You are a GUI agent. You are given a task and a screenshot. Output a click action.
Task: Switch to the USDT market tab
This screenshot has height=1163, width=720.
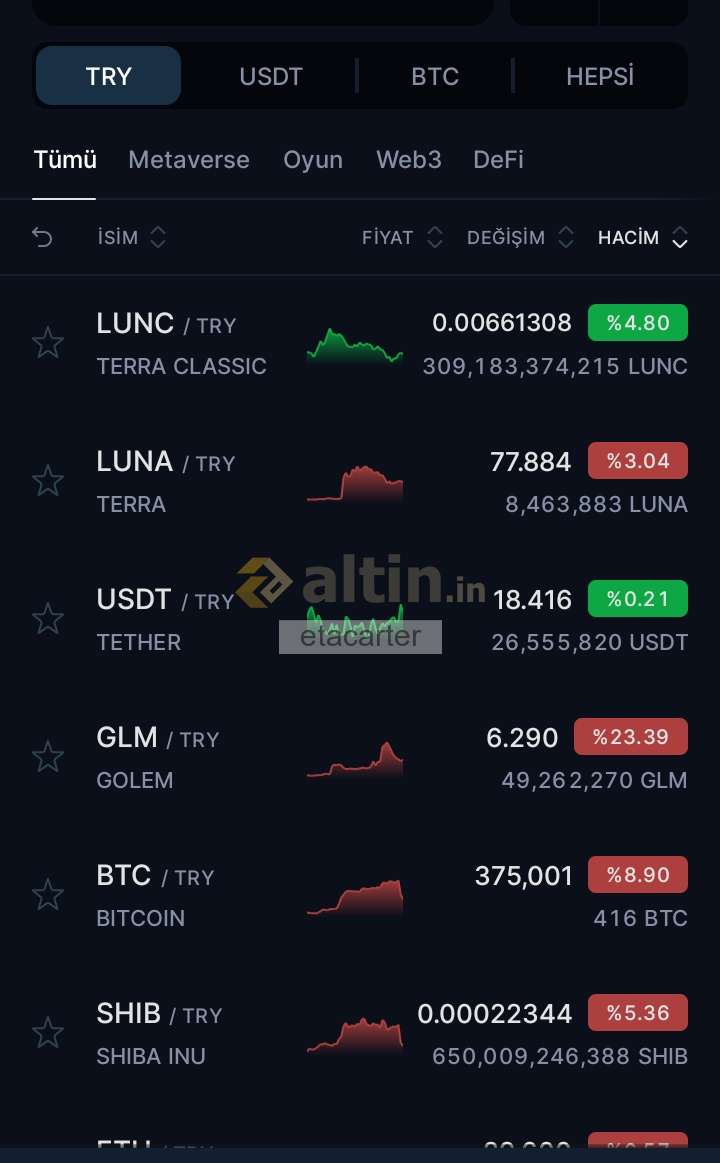pos(271,76)
